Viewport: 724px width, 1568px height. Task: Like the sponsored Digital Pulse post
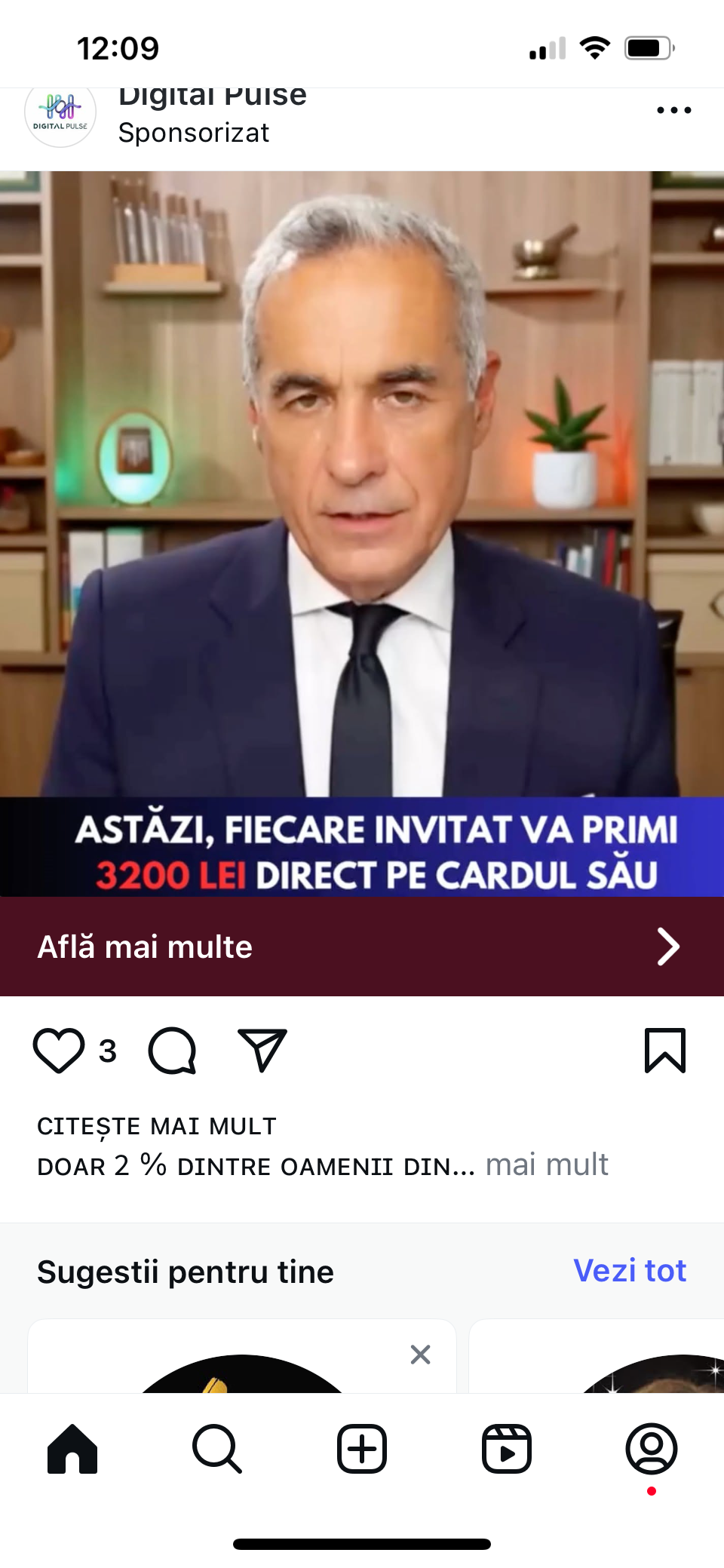[x=59, y=1050]
